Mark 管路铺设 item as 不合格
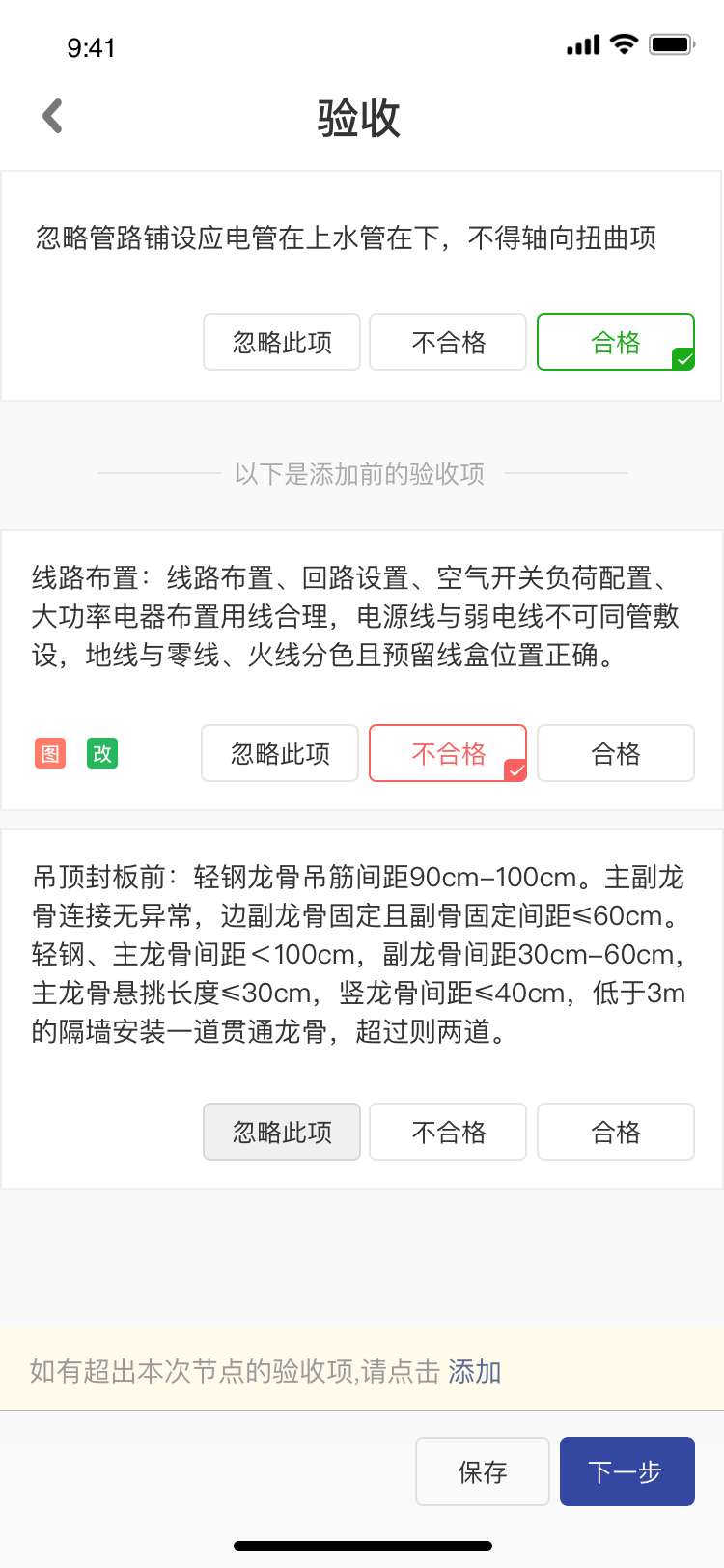724x1568 pixels. pos(448,342)
